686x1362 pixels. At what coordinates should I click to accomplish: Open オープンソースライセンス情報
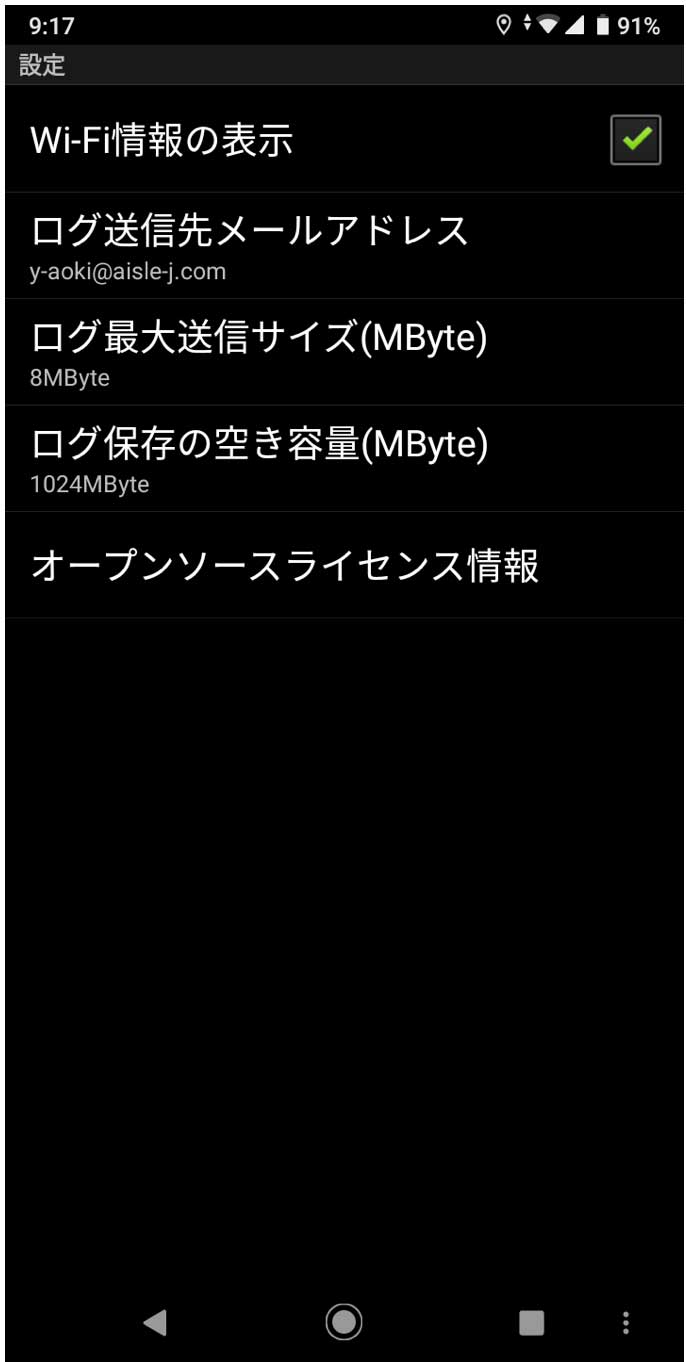point(343,565)
